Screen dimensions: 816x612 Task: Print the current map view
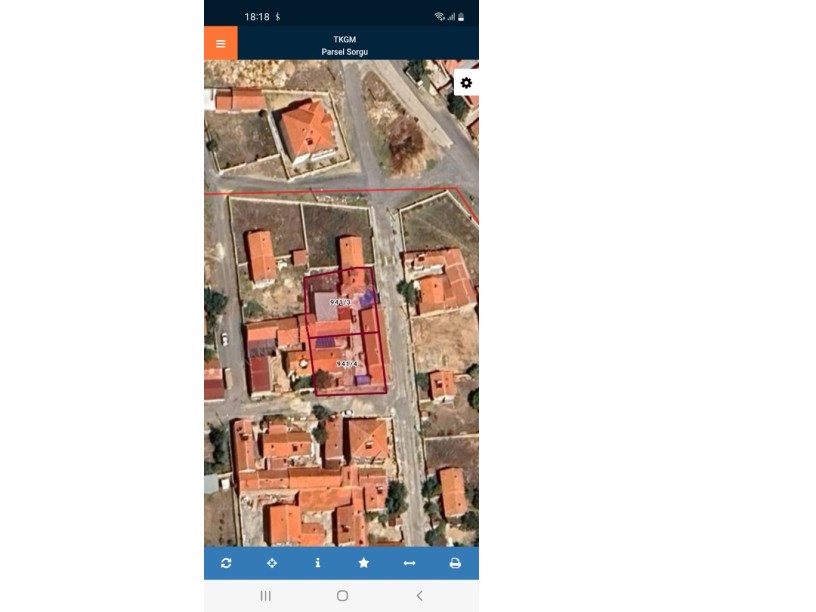455,563
